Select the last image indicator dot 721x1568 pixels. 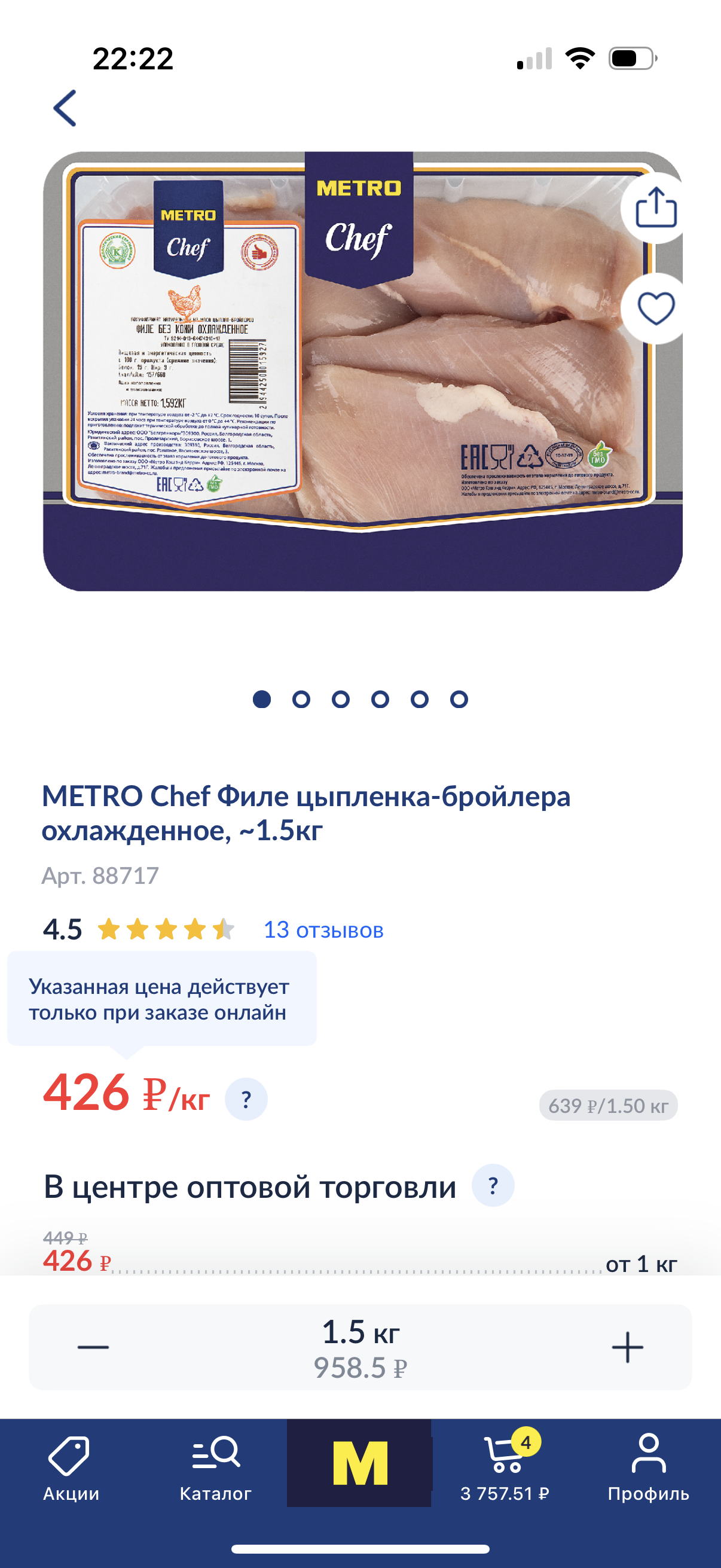pos(459,700)
